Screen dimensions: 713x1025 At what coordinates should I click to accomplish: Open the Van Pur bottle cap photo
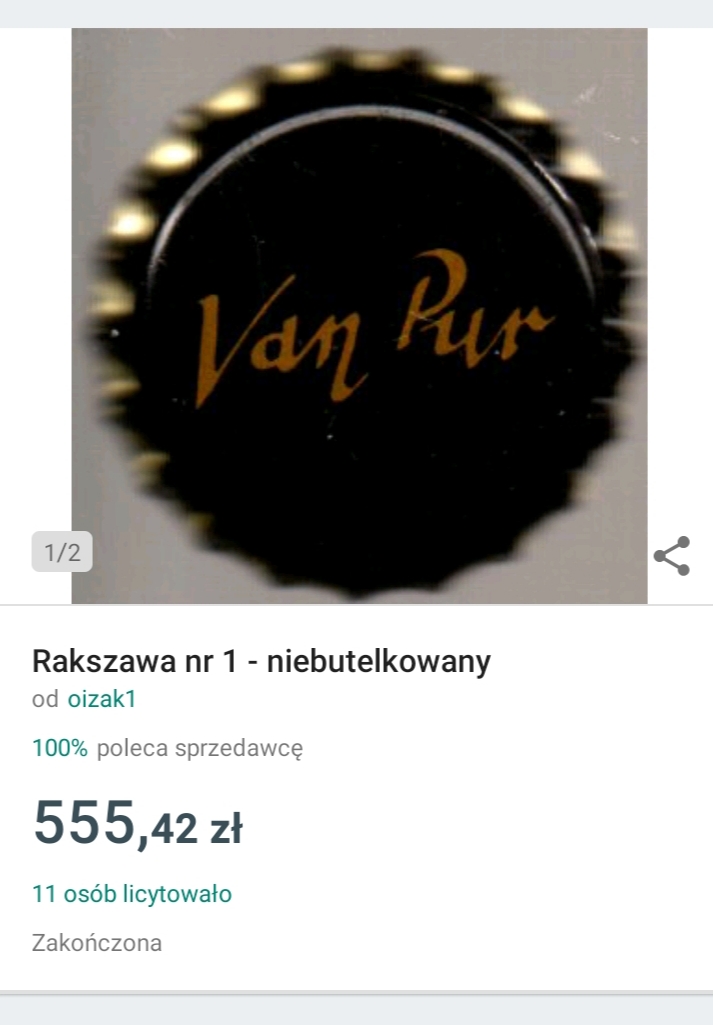359,315
